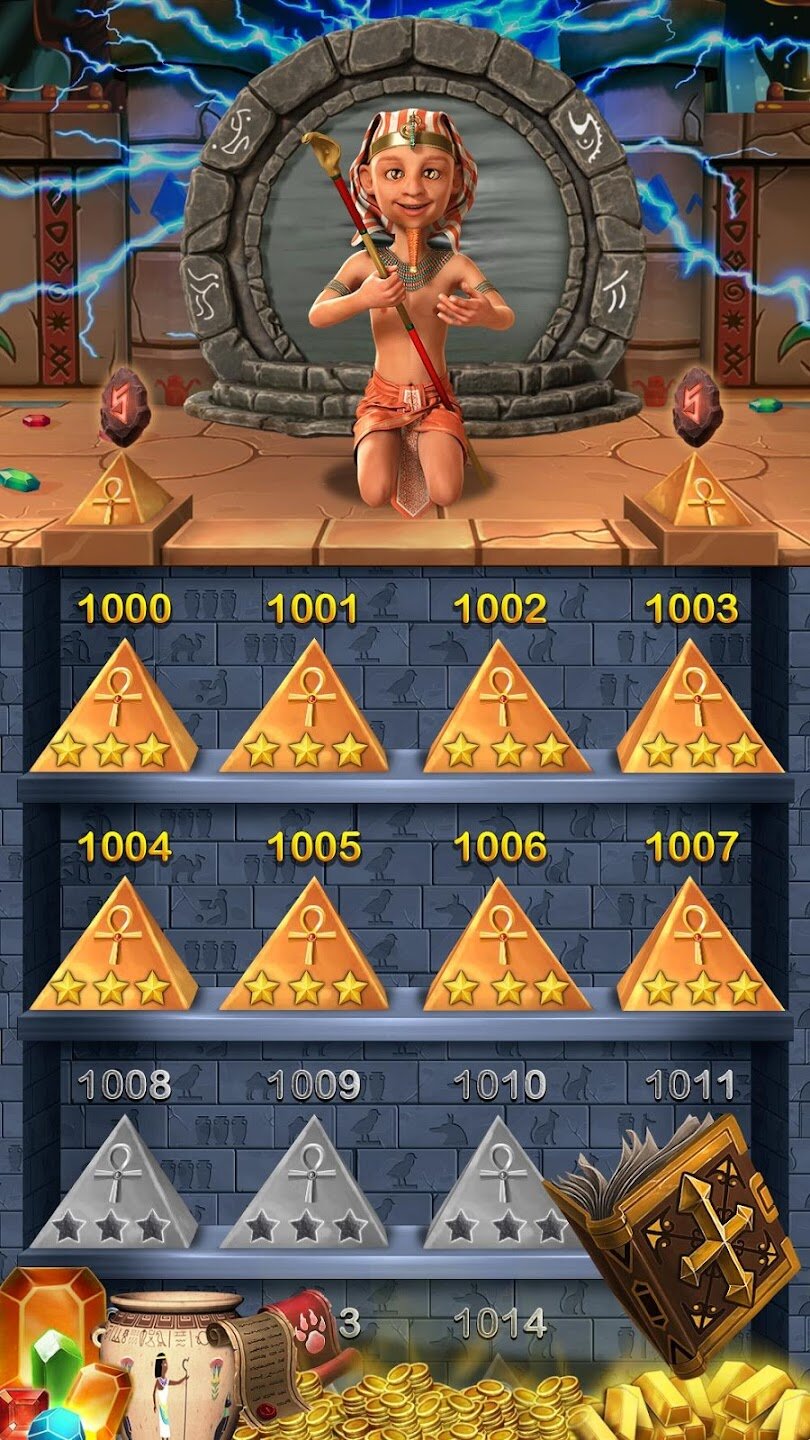Select the grey level 1008 pyramid
The image size is (810, 1440).
click(x=113, y=1190)
